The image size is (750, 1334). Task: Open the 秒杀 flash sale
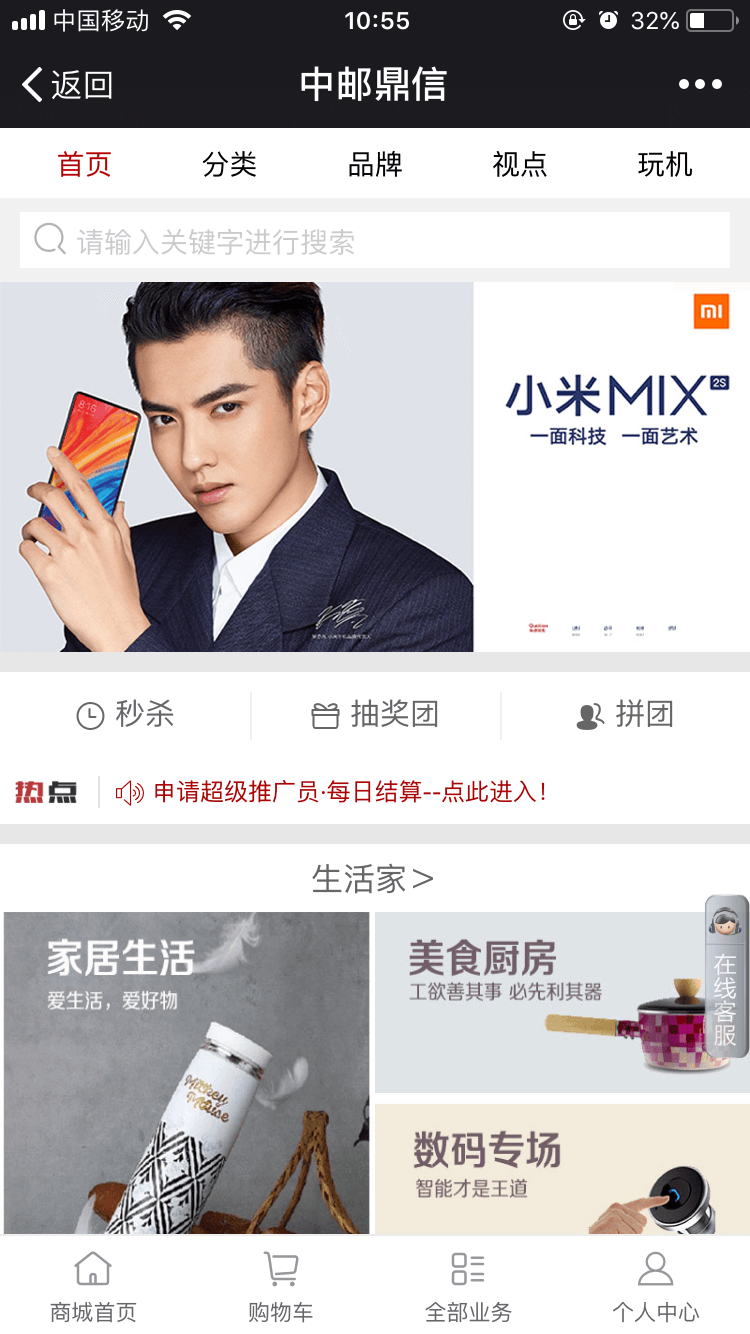click(126, 715)
